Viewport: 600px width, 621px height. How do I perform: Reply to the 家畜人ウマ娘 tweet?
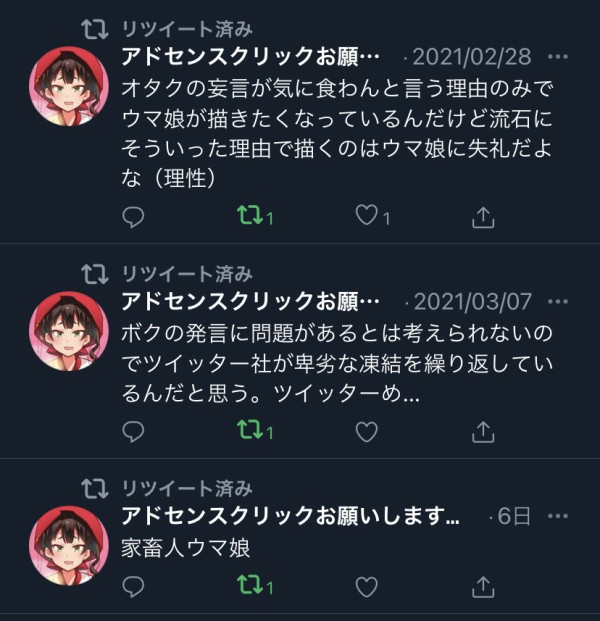coord(133,586)
